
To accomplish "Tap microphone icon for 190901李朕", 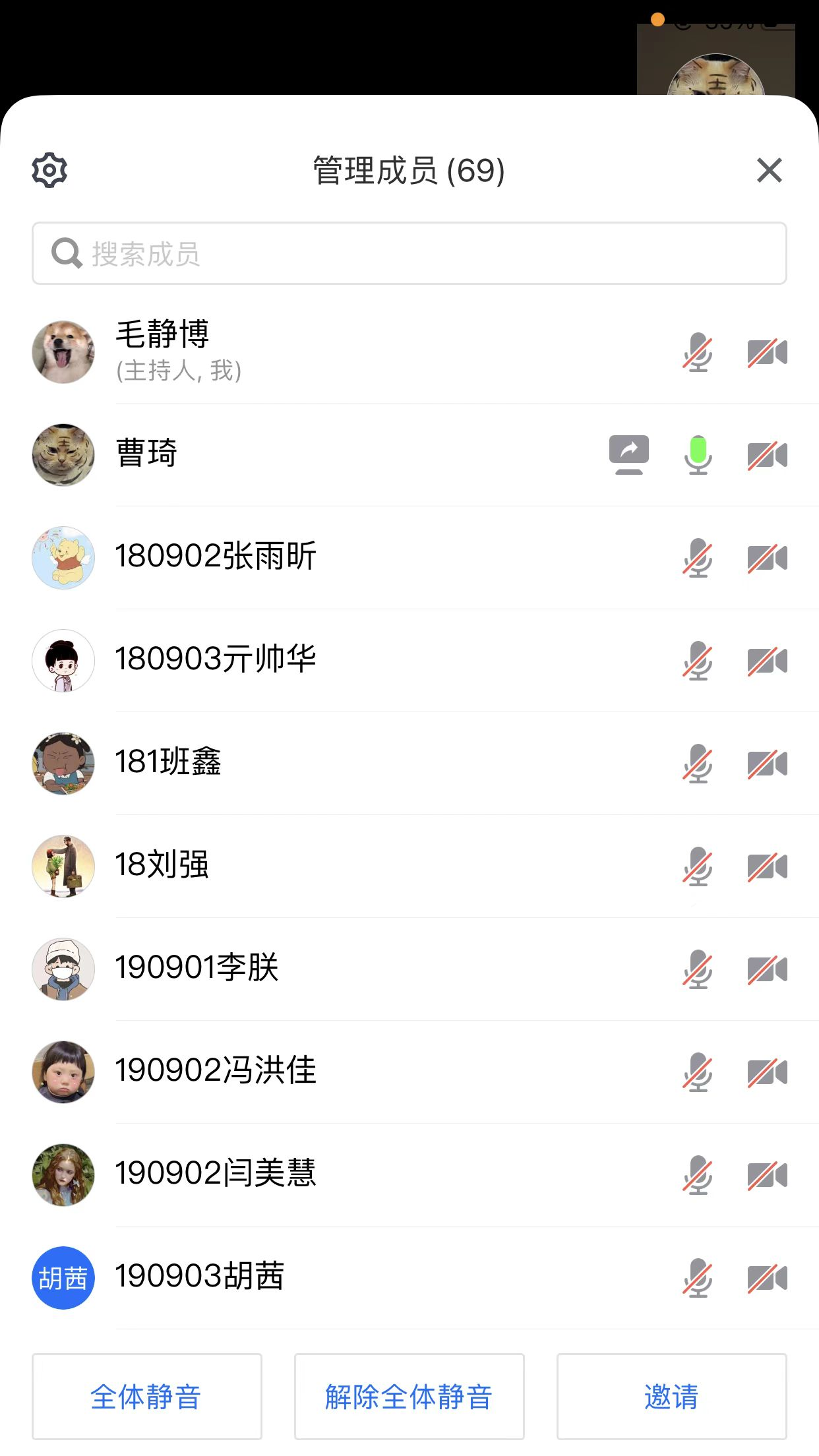I will point(698,969).
